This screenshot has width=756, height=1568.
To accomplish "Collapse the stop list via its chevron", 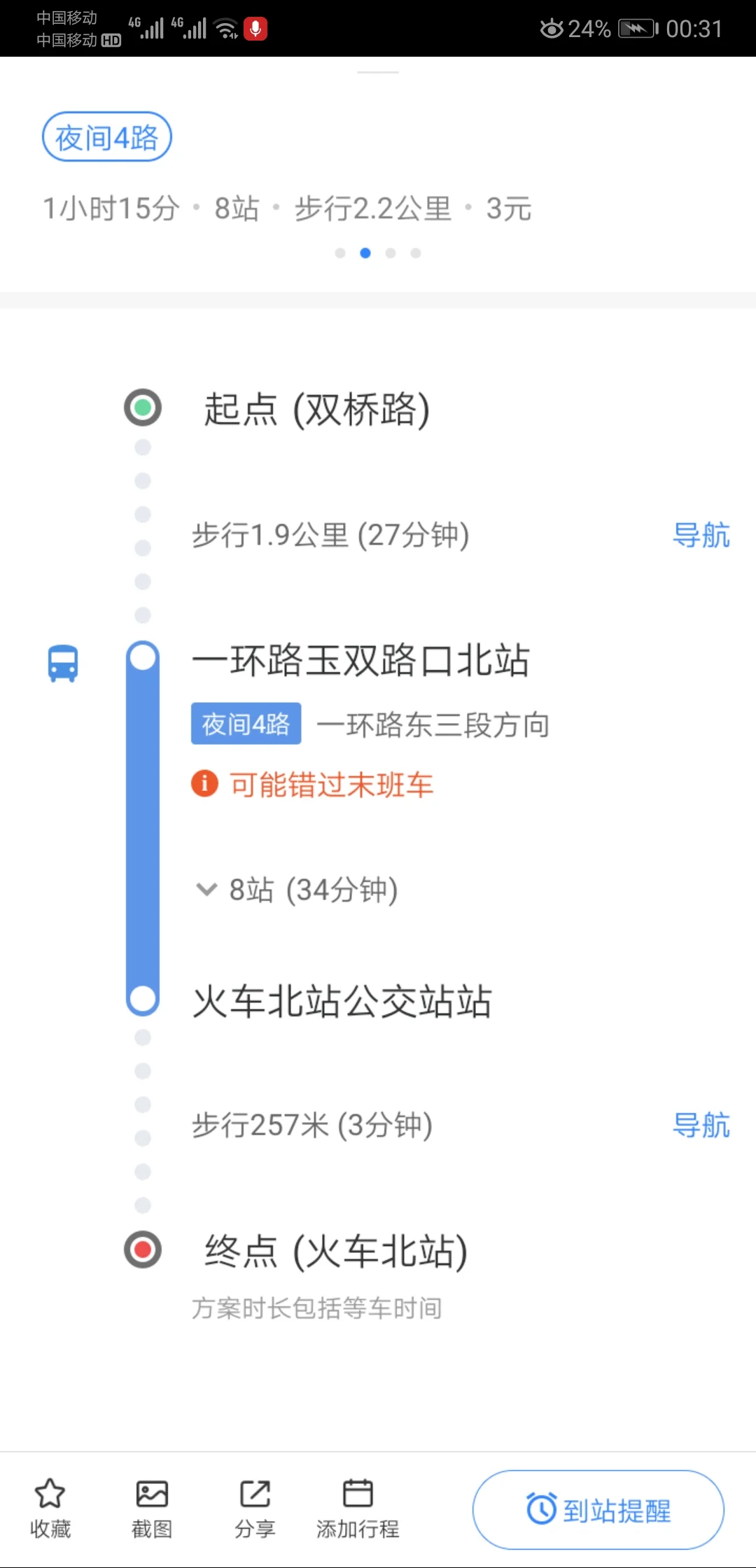I will pyautogui.click(x=205, y=890).
